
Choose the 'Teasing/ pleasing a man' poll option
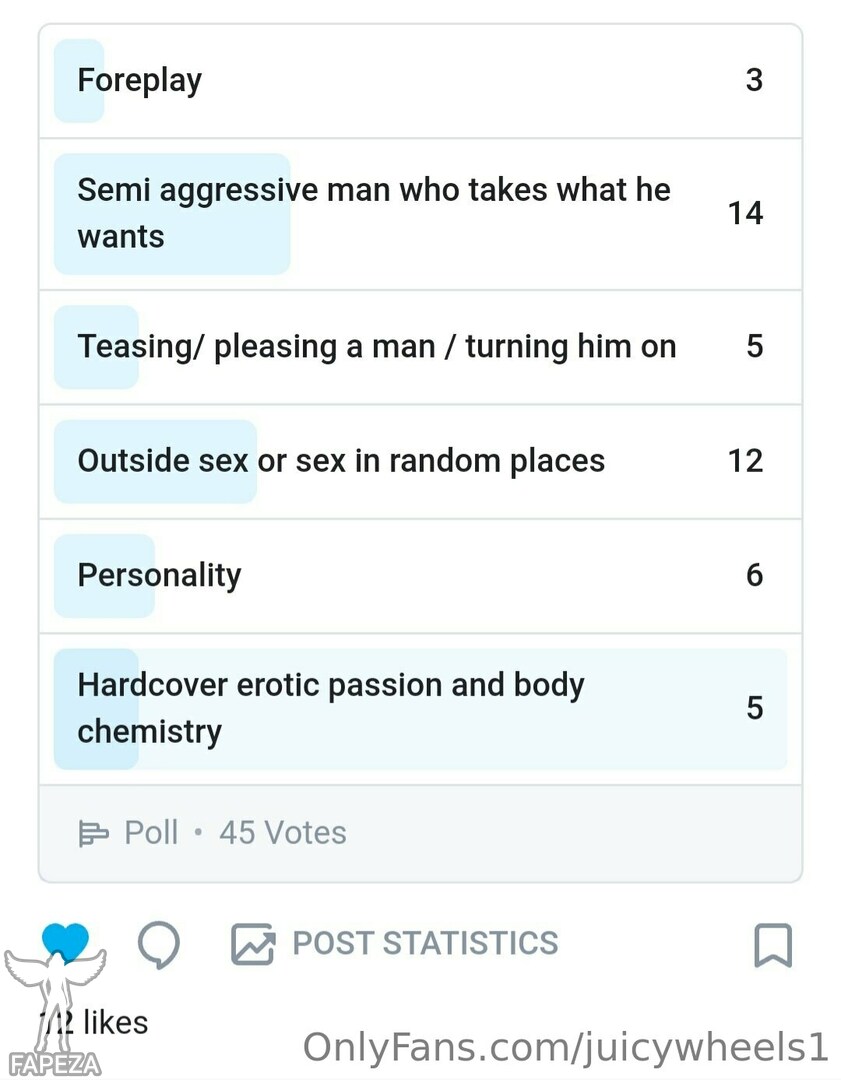pos(420,347)
